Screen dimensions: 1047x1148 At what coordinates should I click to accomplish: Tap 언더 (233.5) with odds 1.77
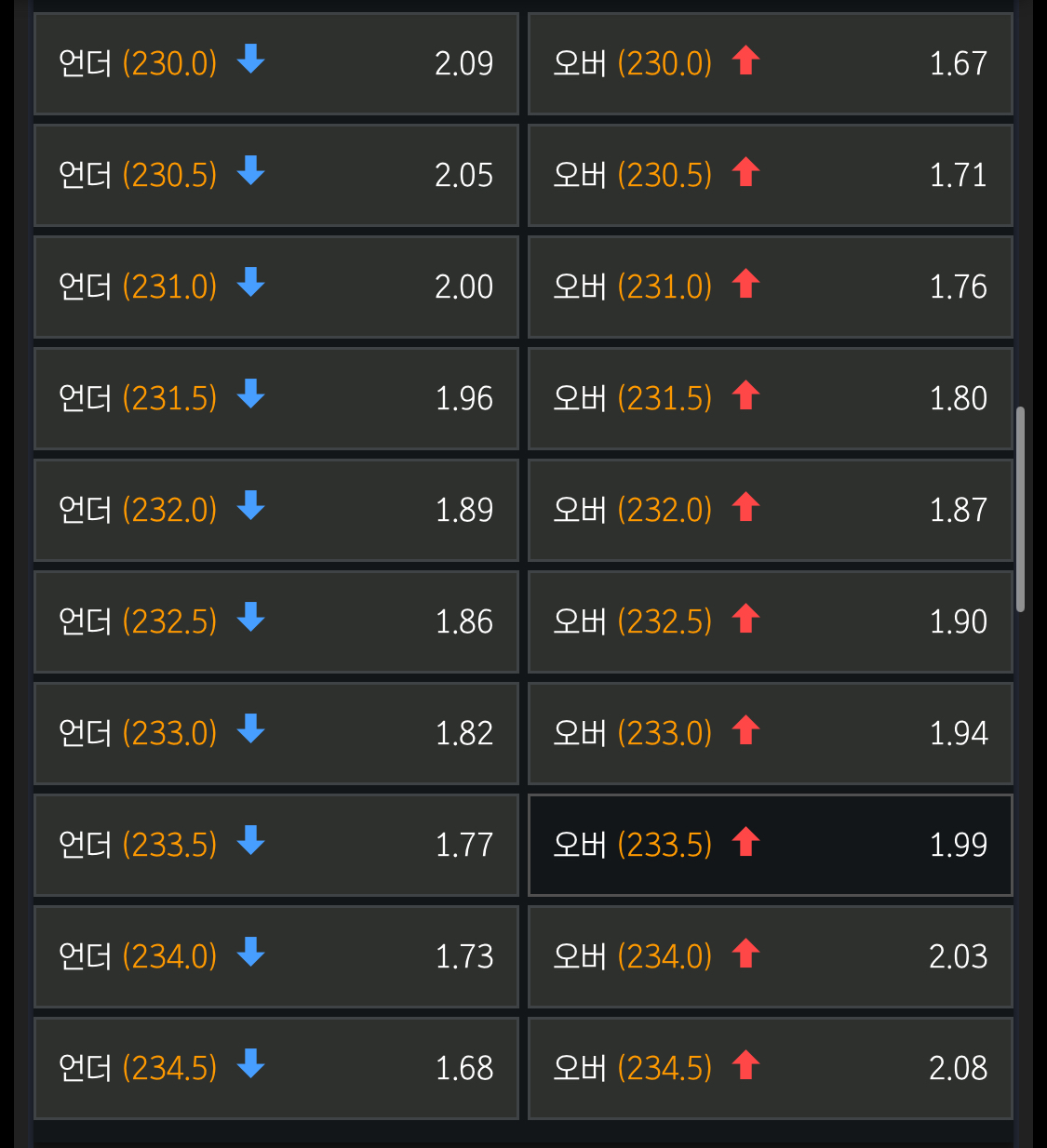click(275, 845)
